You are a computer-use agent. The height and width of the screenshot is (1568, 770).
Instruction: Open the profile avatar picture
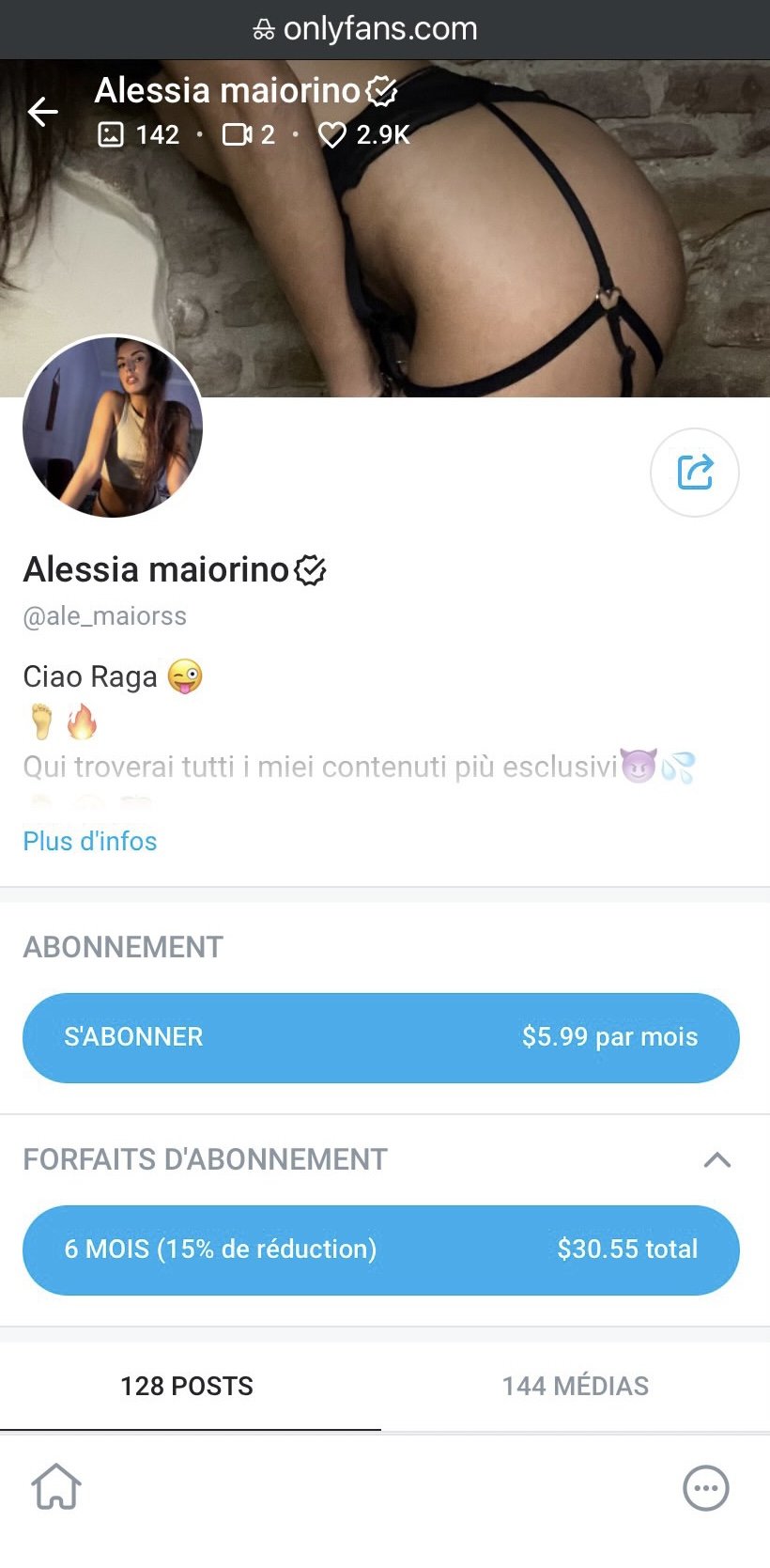coord(113,427)
